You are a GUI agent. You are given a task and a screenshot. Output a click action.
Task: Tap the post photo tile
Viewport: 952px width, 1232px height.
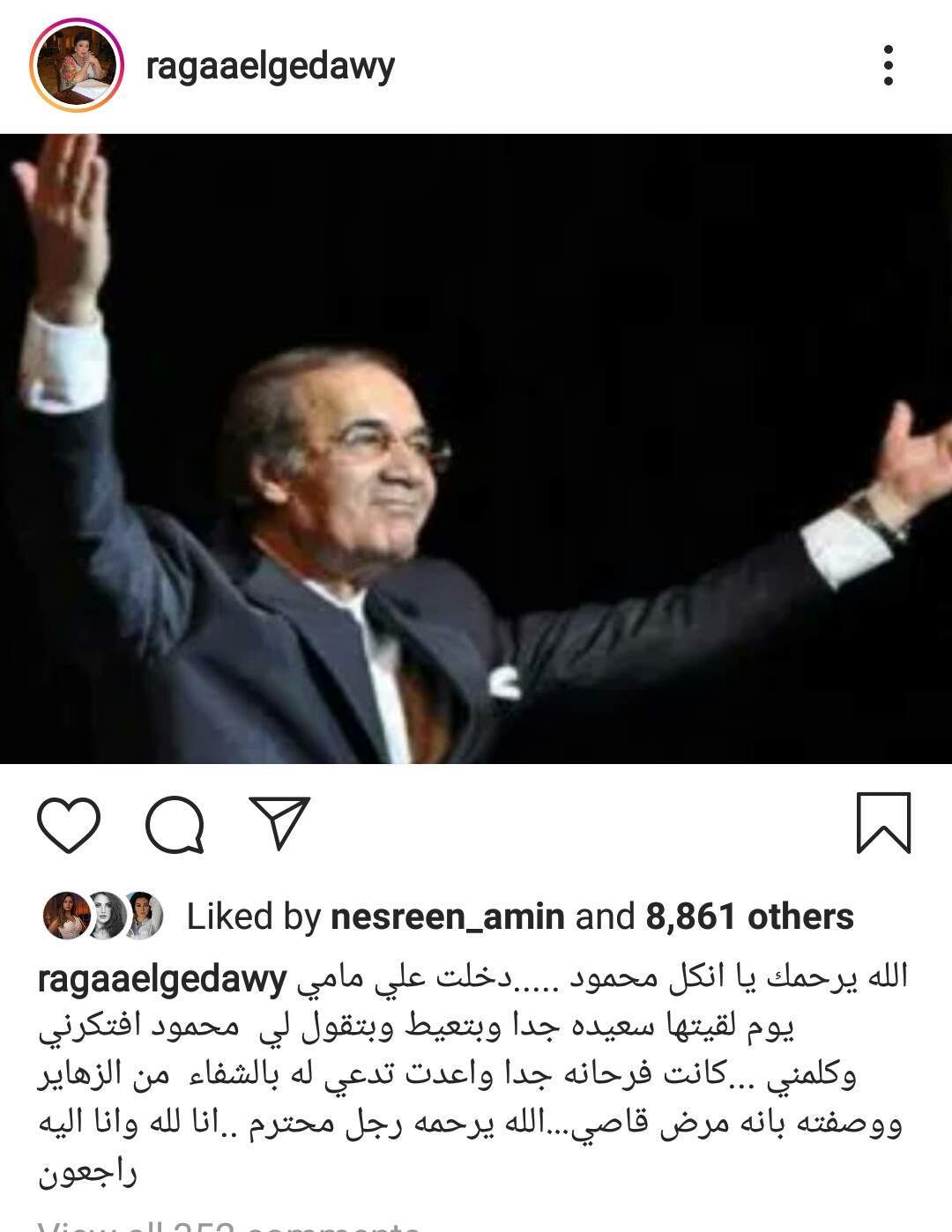[476, 448]
